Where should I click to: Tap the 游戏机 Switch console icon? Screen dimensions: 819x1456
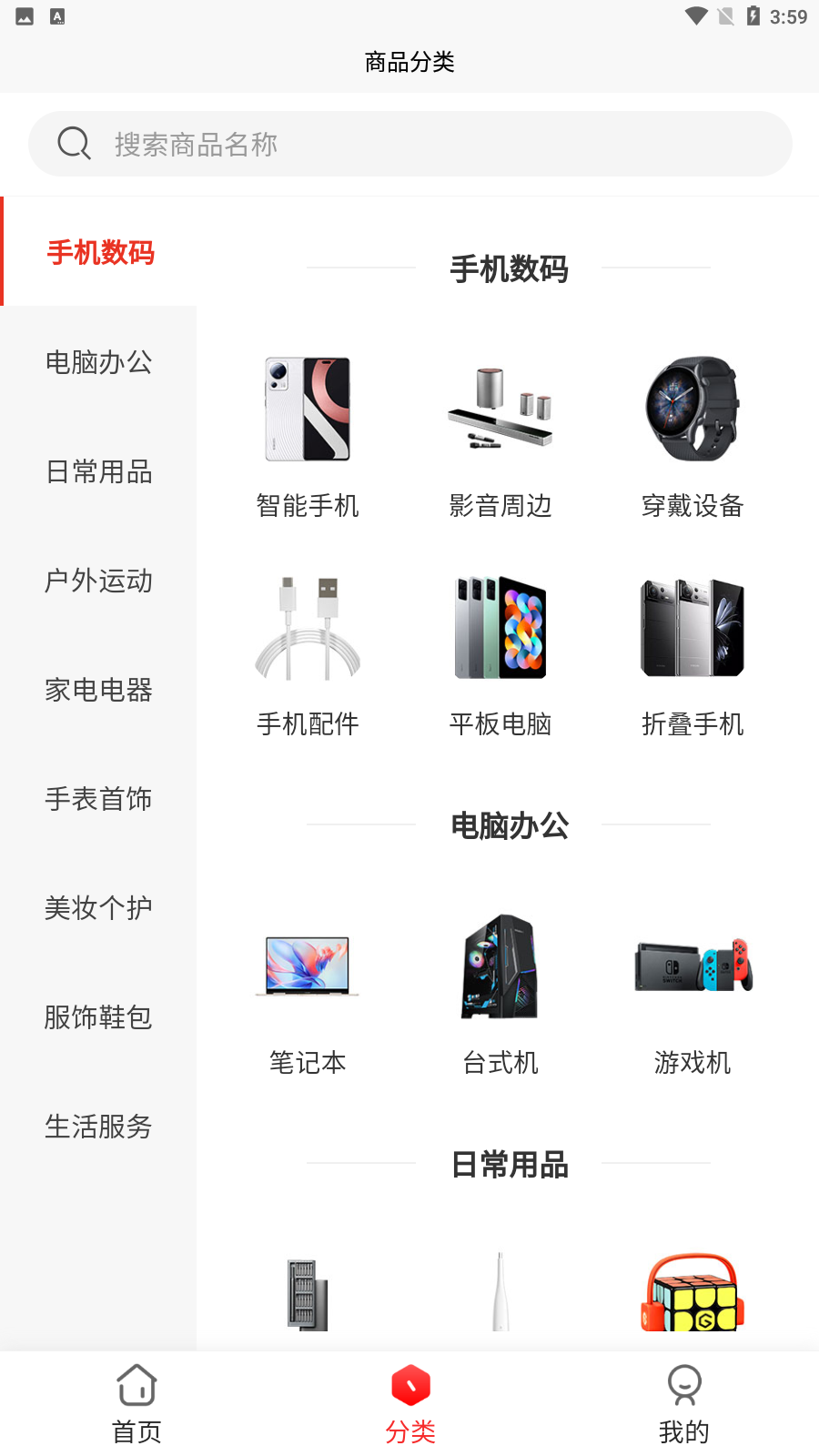692,966
